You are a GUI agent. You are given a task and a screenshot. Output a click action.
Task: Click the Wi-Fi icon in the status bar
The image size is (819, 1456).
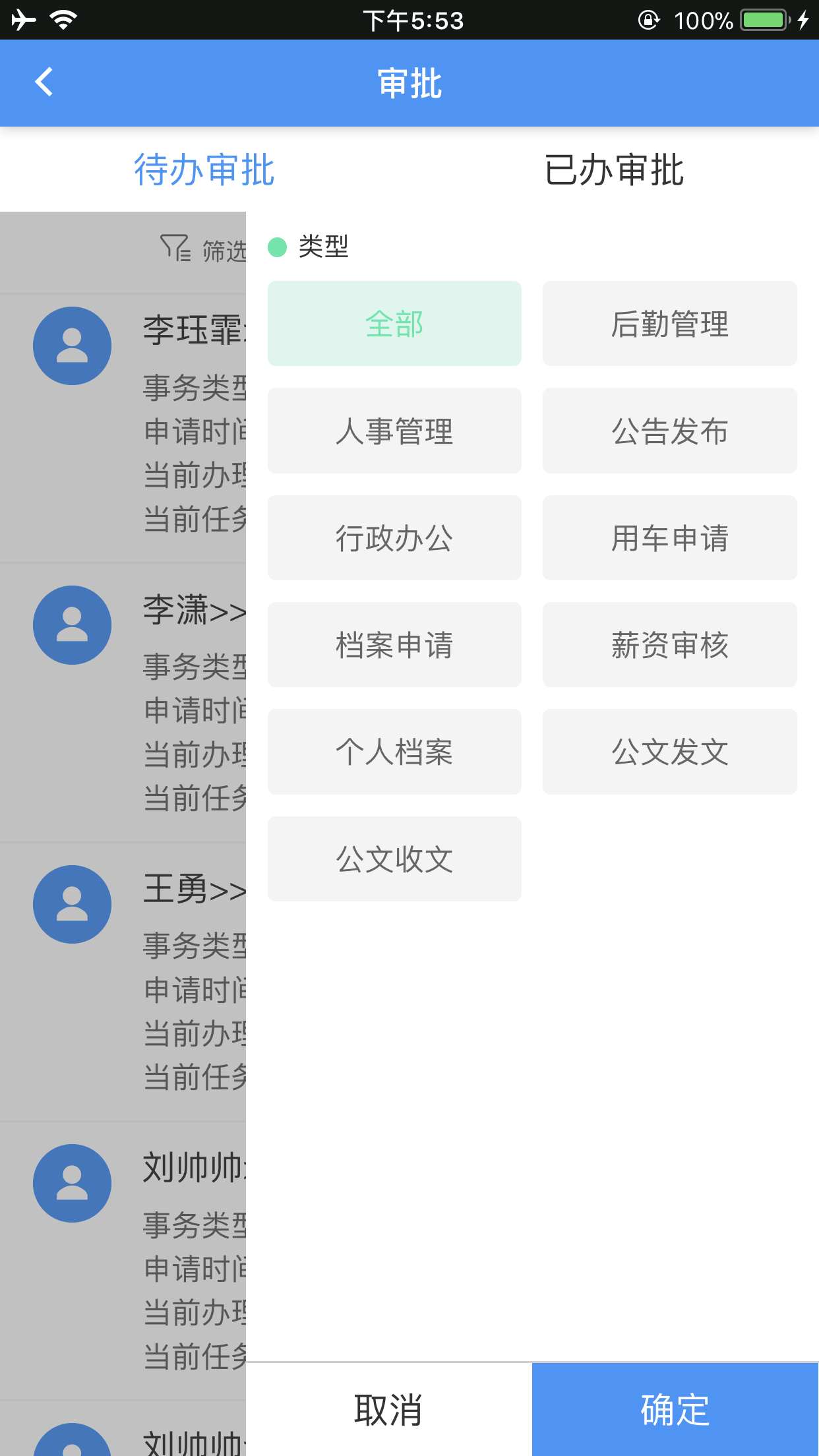(63, 20)
